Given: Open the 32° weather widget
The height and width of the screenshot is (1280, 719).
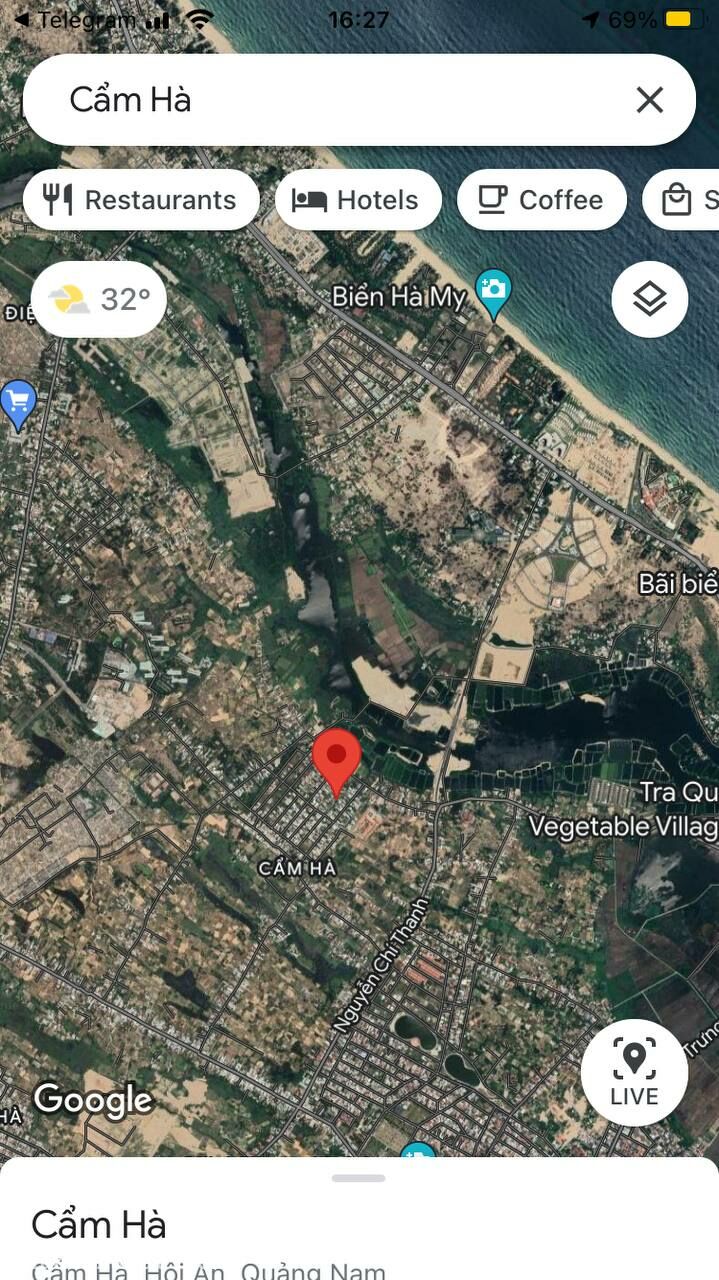Looking at the screenshot, I should 99,299.
